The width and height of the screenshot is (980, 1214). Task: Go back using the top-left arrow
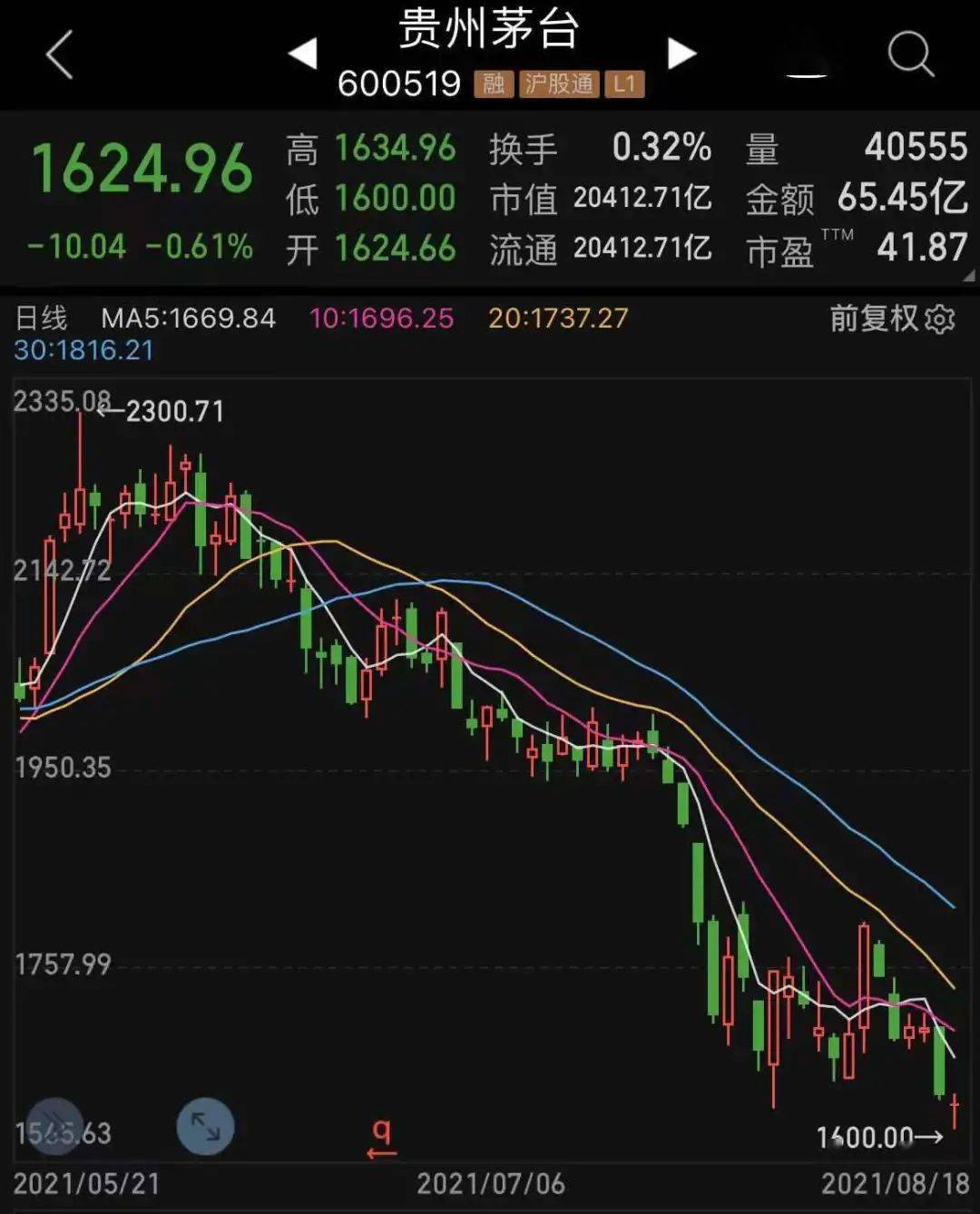[x=59, y=55]
